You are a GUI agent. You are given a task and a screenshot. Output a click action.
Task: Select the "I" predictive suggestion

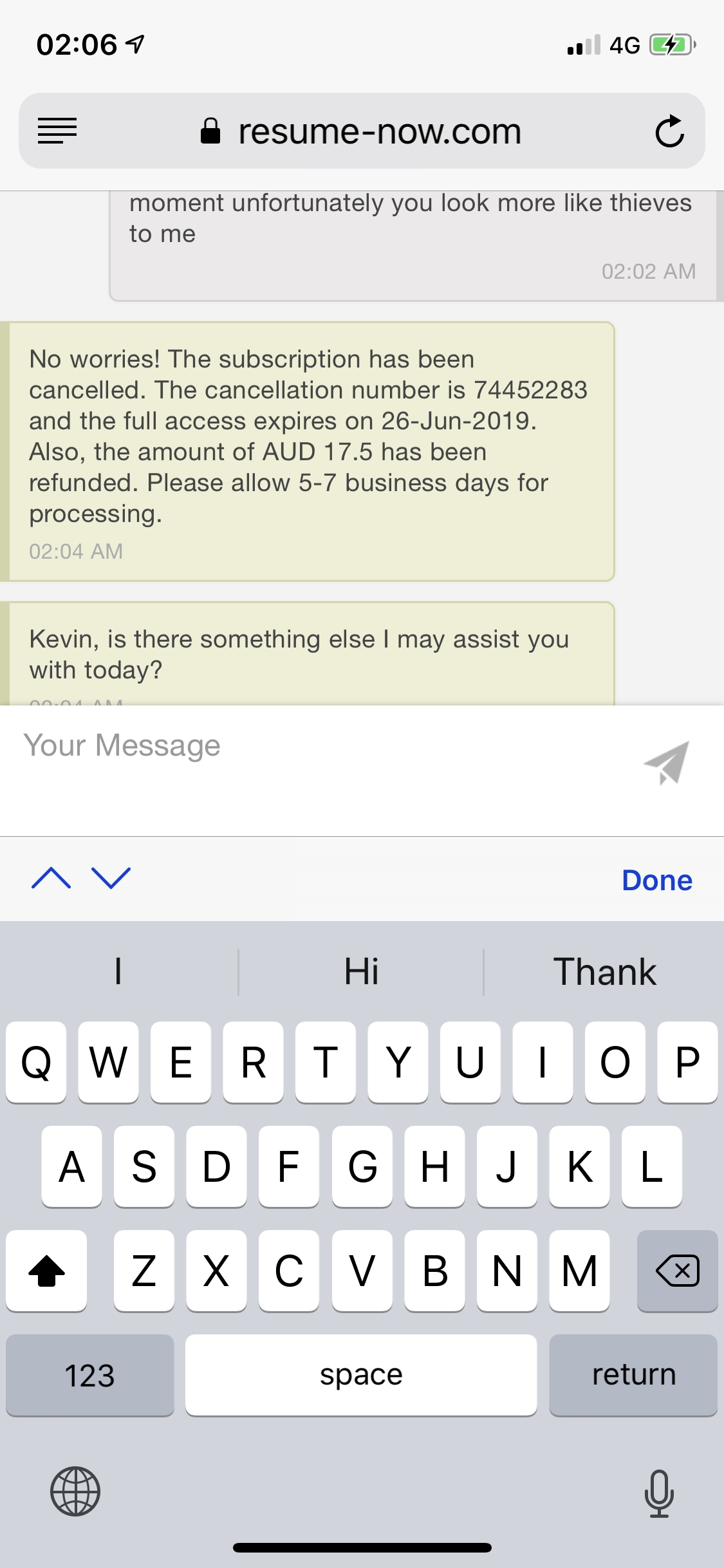(x=118, y=971)
